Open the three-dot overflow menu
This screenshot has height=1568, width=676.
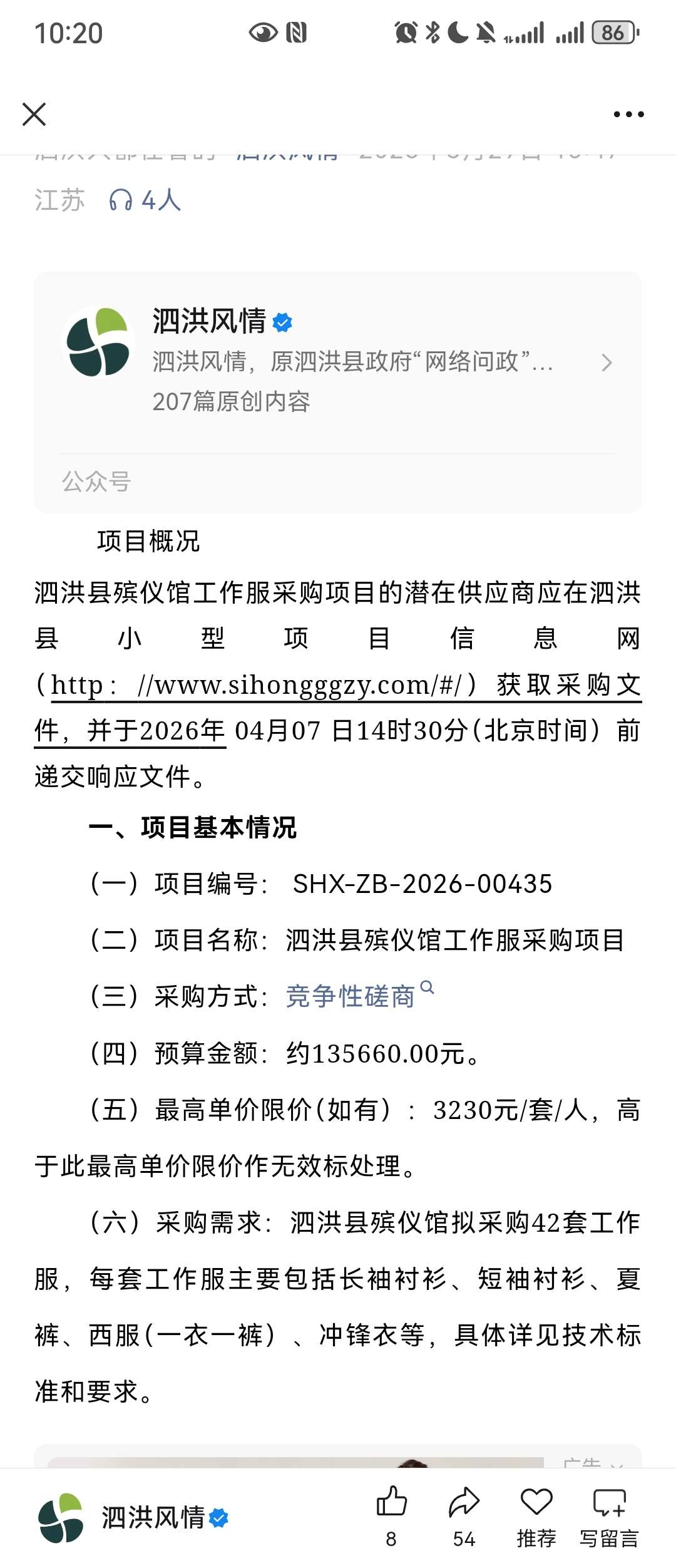[628, 115]
